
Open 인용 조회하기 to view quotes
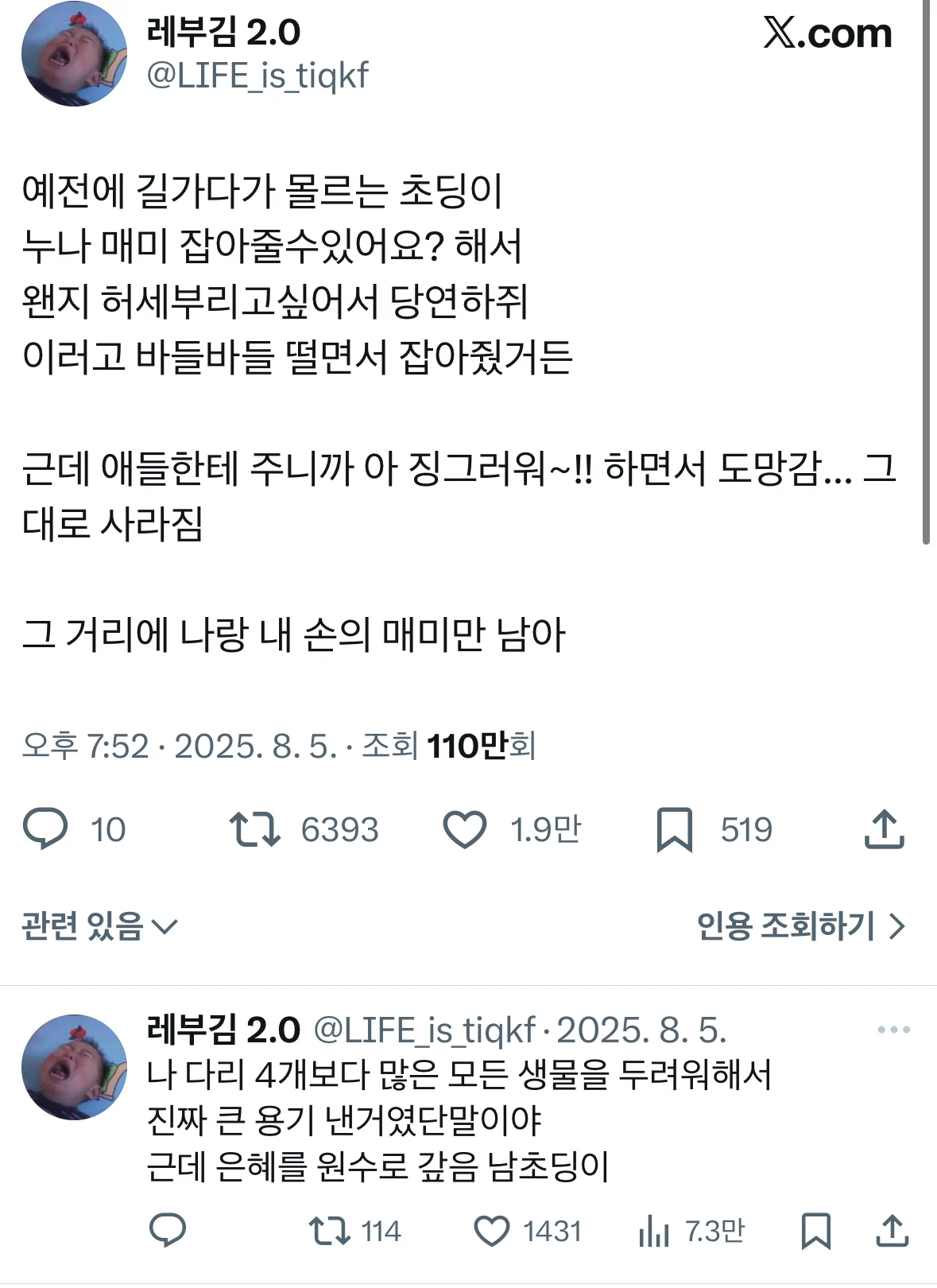click(x=800, y=926)
